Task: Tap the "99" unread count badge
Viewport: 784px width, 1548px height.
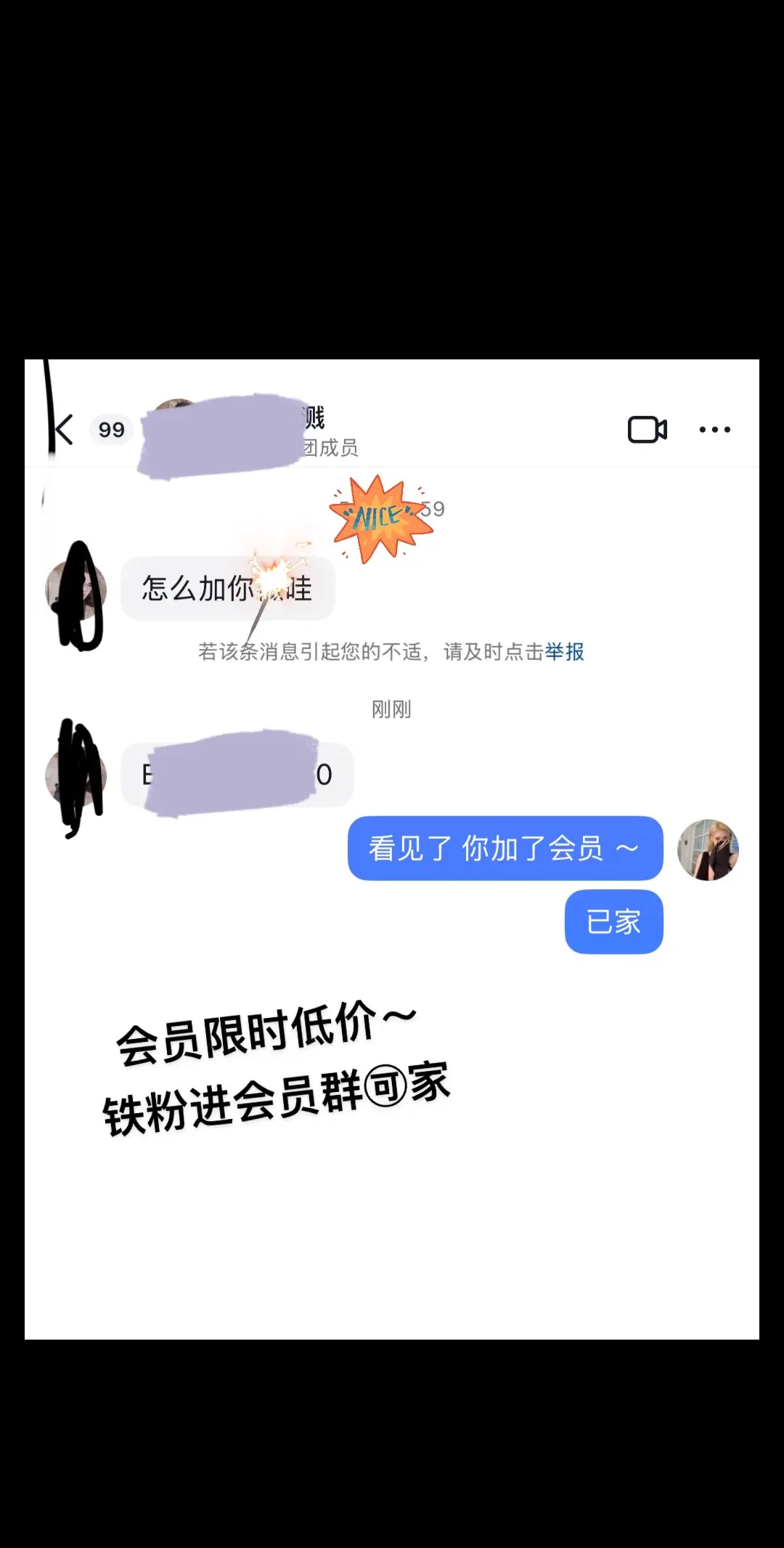Action: [110, 429]
